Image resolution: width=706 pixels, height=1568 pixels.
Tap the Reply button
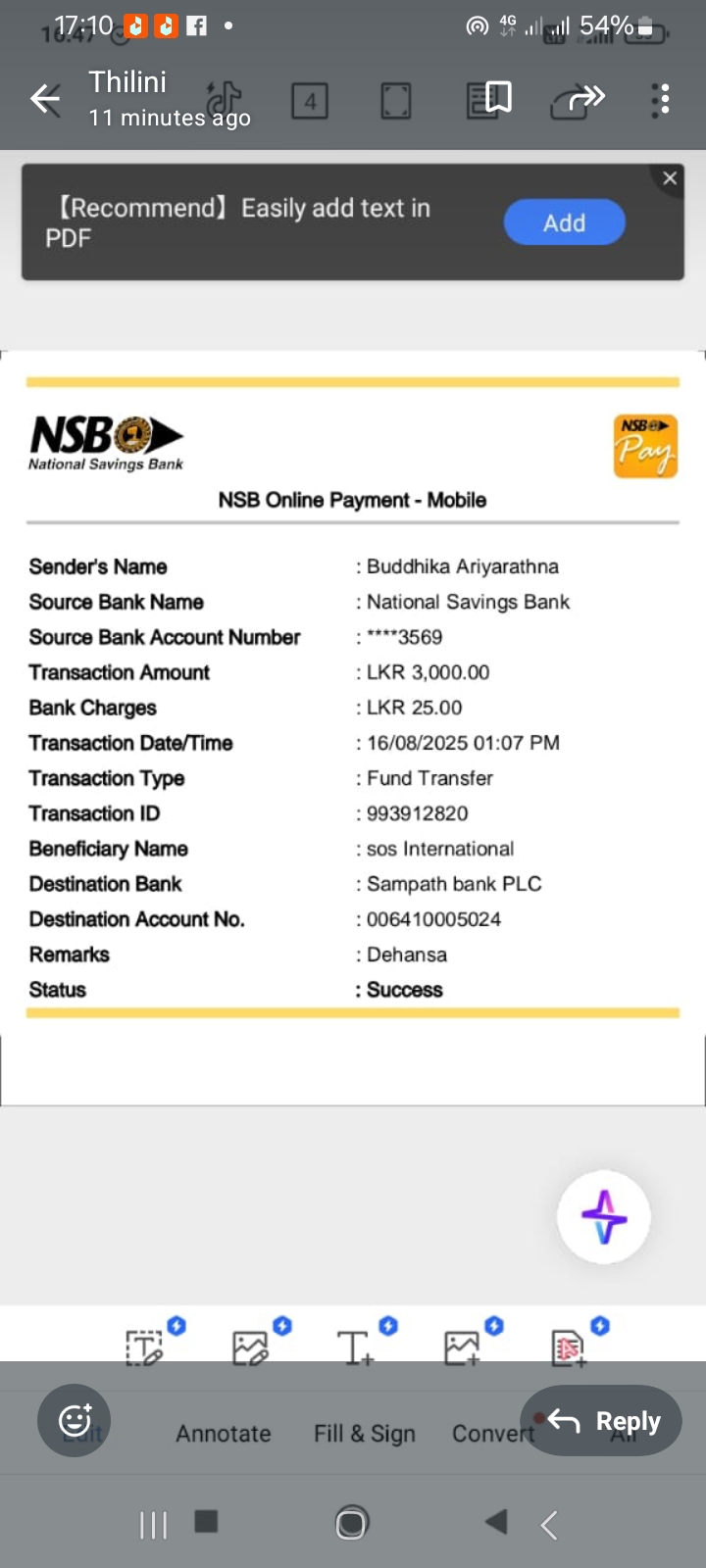(x=600, y=1420)
